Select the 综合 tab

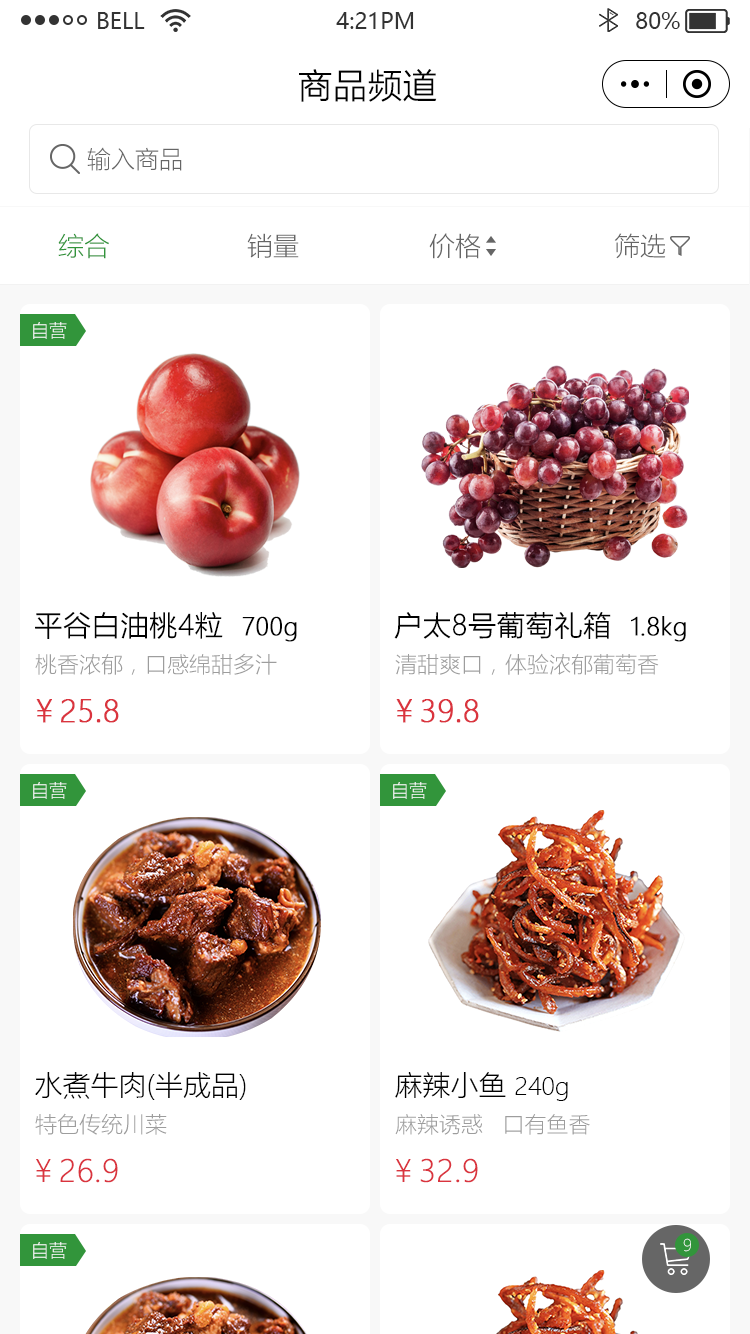point(83,246)
